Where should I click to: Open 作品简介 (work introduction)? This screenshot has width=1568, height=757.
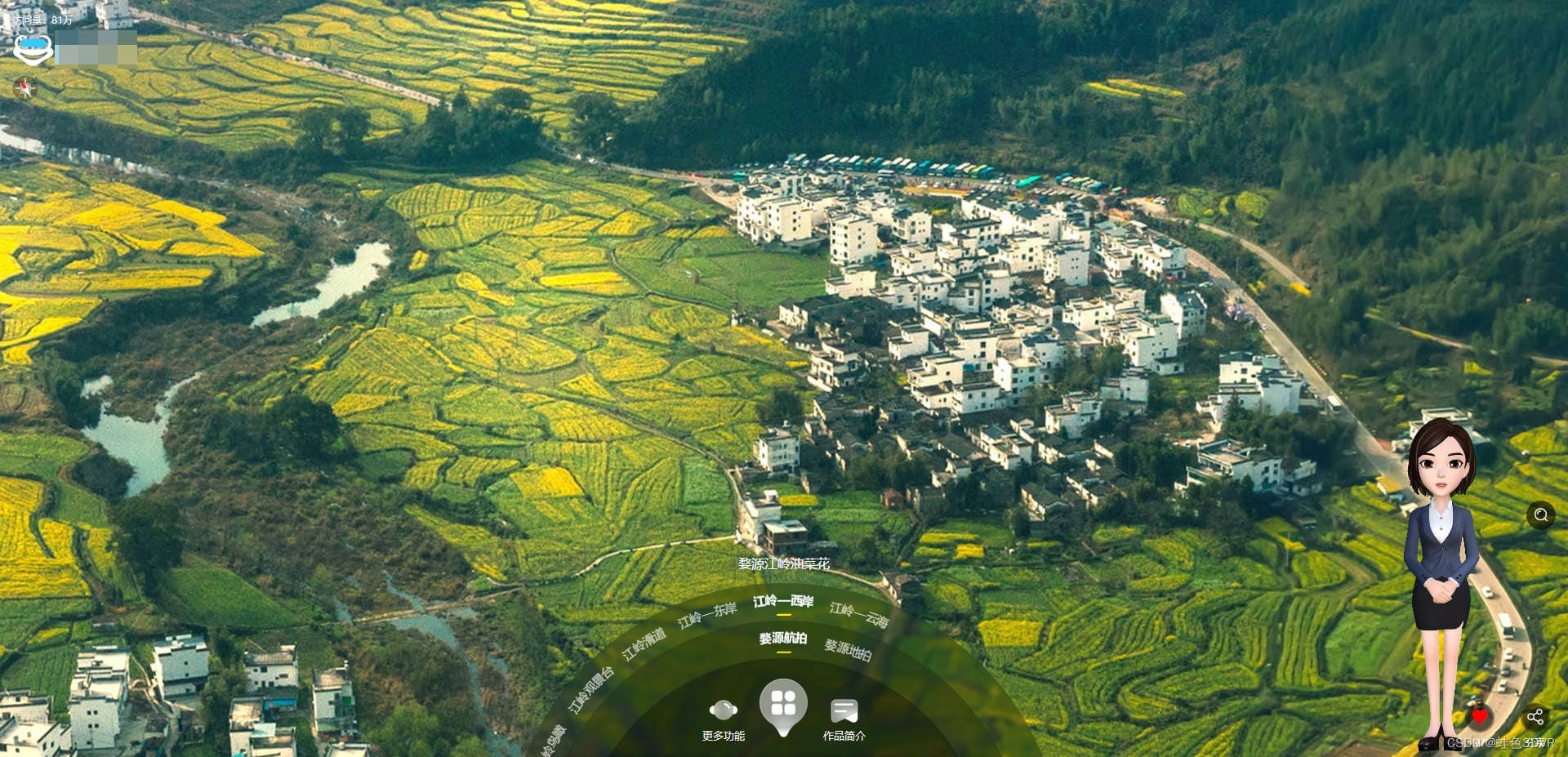point(844,717)
